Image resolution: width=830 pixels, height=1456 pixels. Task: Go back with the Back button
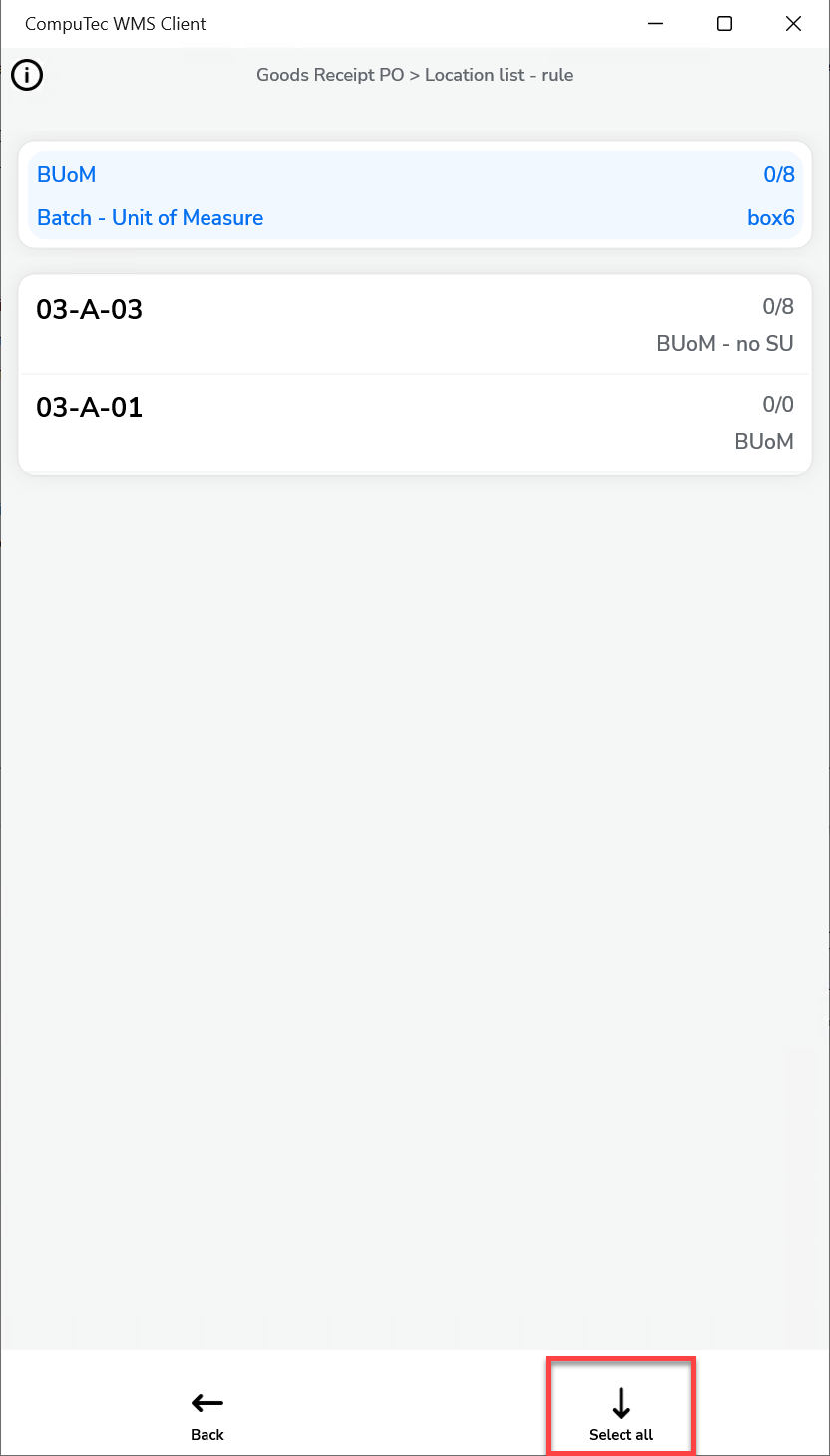click(x=207, y=1415)
